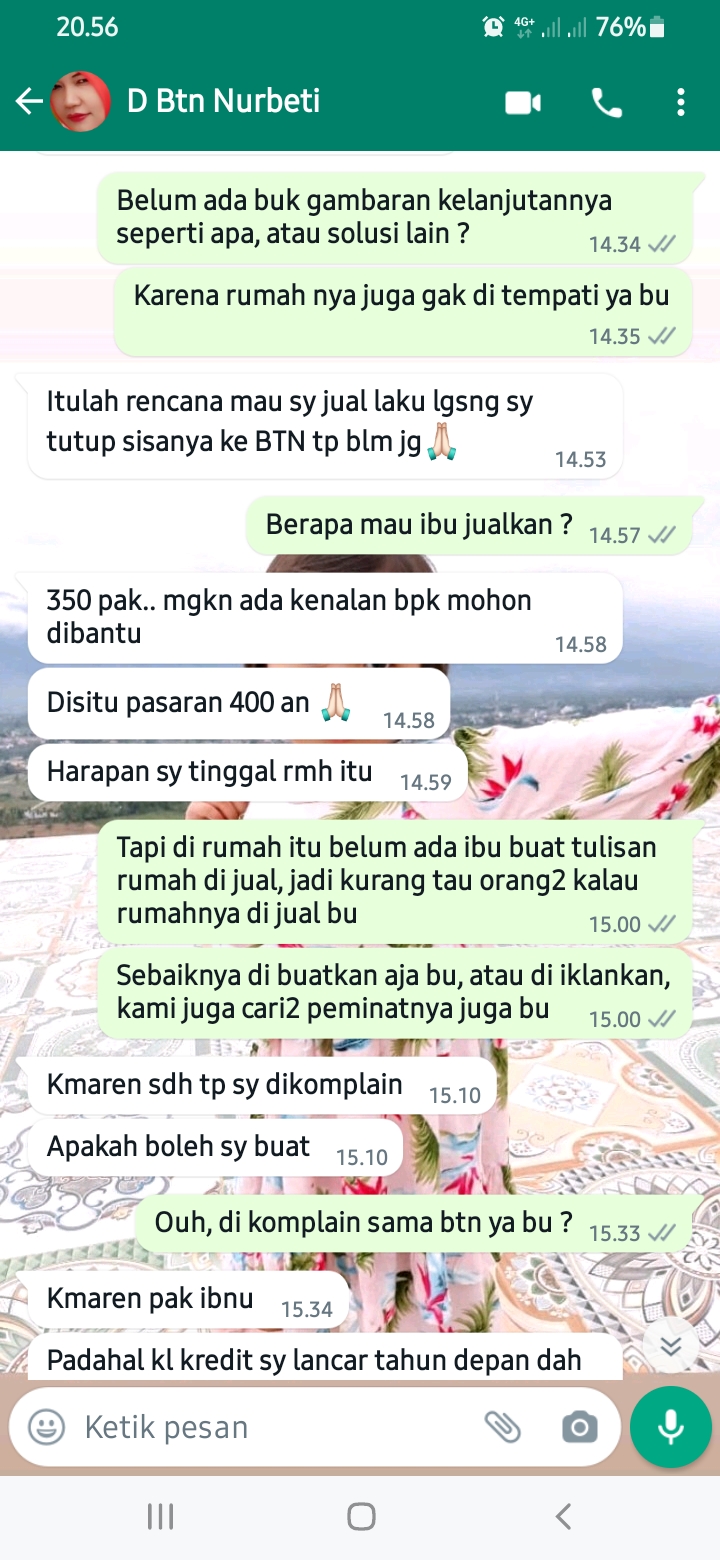
Task: Jump to the latest messages
Action: click(x=670, y=1345)
